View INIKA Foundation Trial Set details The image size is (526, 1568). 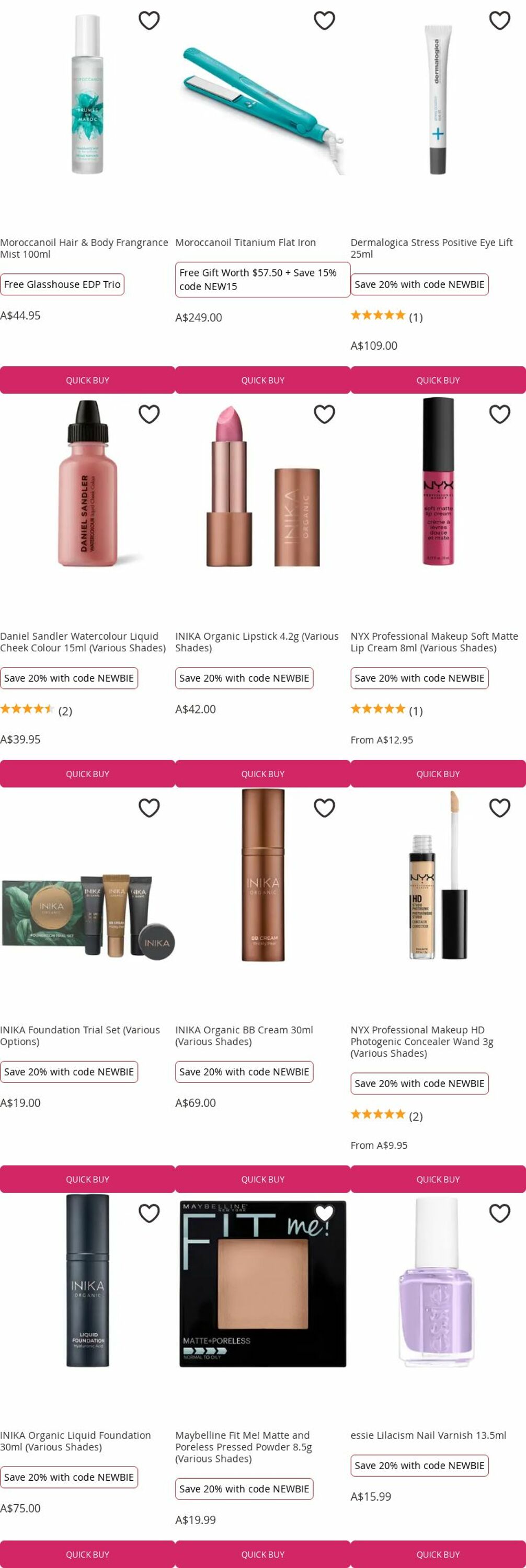coord(80,1035)
